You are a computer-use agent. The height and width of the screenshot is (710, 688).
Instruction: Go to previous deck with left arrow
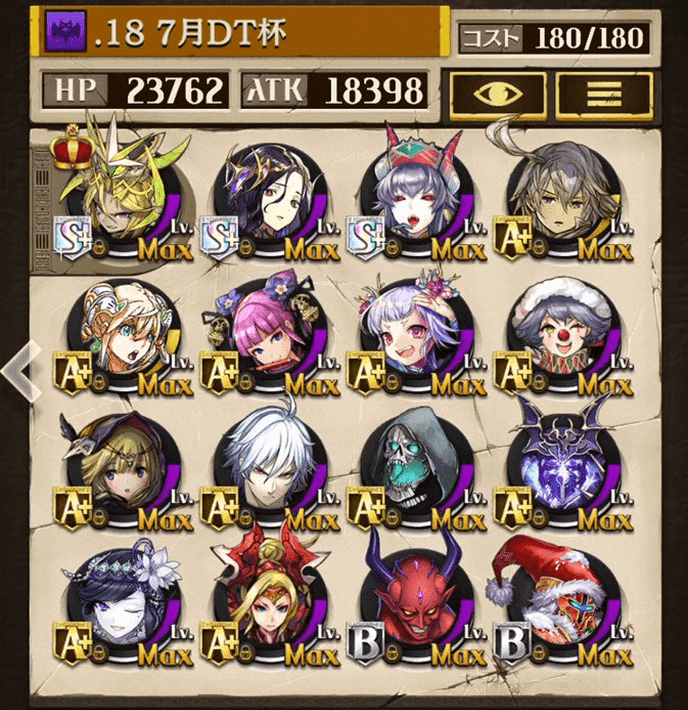pos(18,368)
